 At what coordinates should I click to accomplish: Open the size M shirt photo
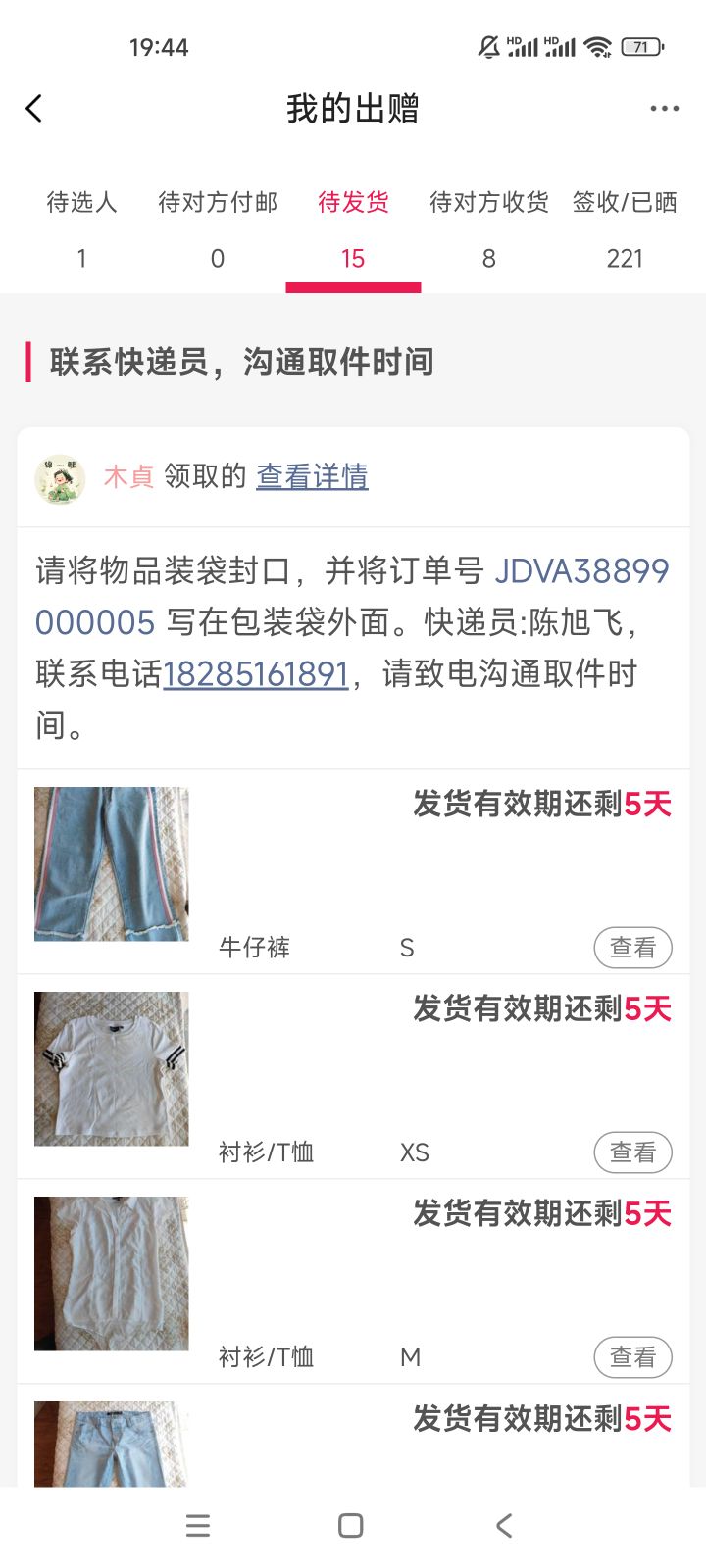[x=112, y=1273]
